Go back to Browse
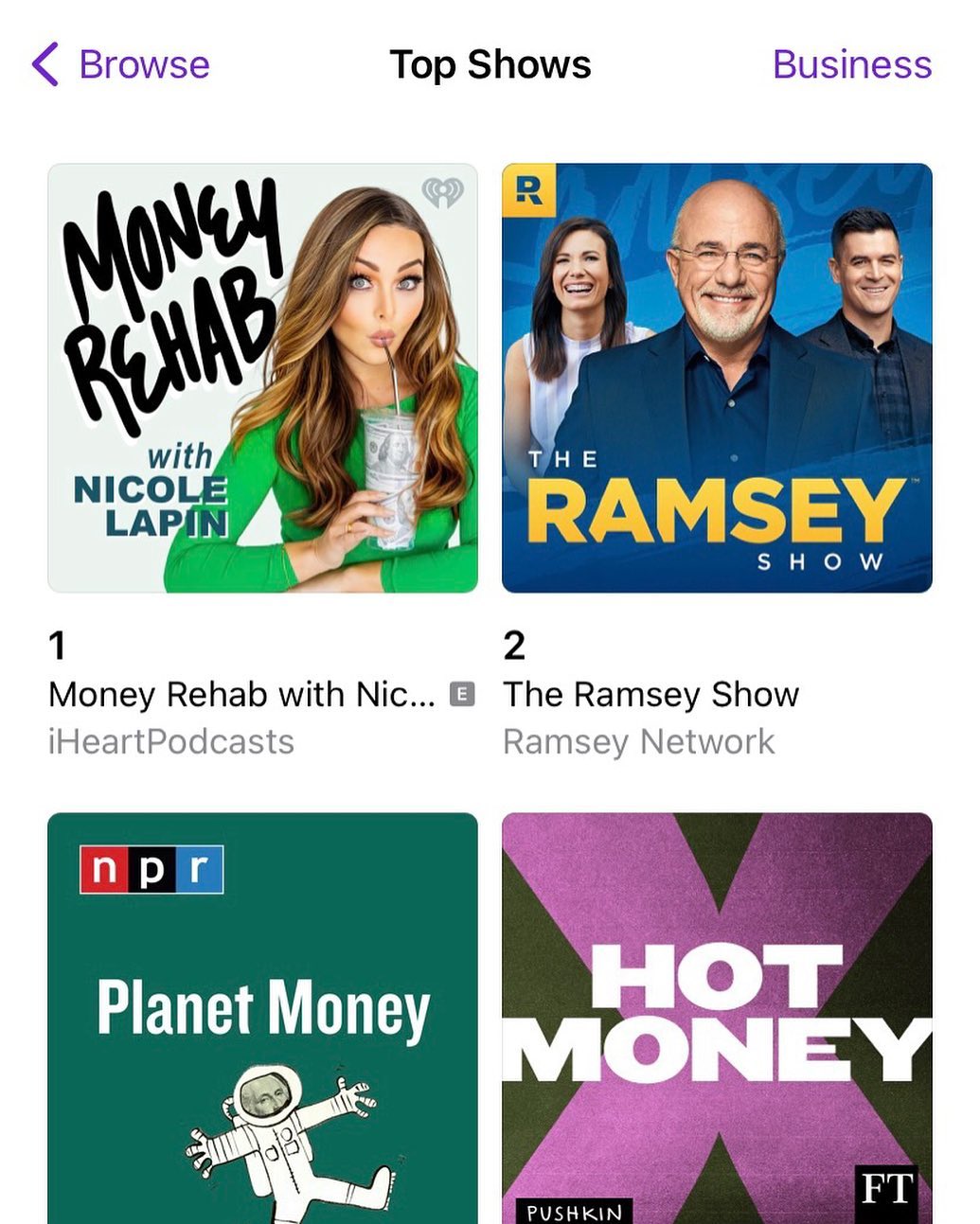The width and height of the screenshot is (980, 1224). tap(121, 64)
